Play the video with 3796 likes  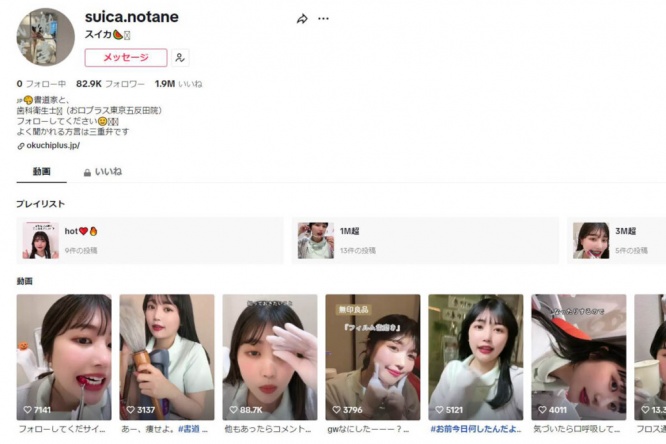coord(373,356)
